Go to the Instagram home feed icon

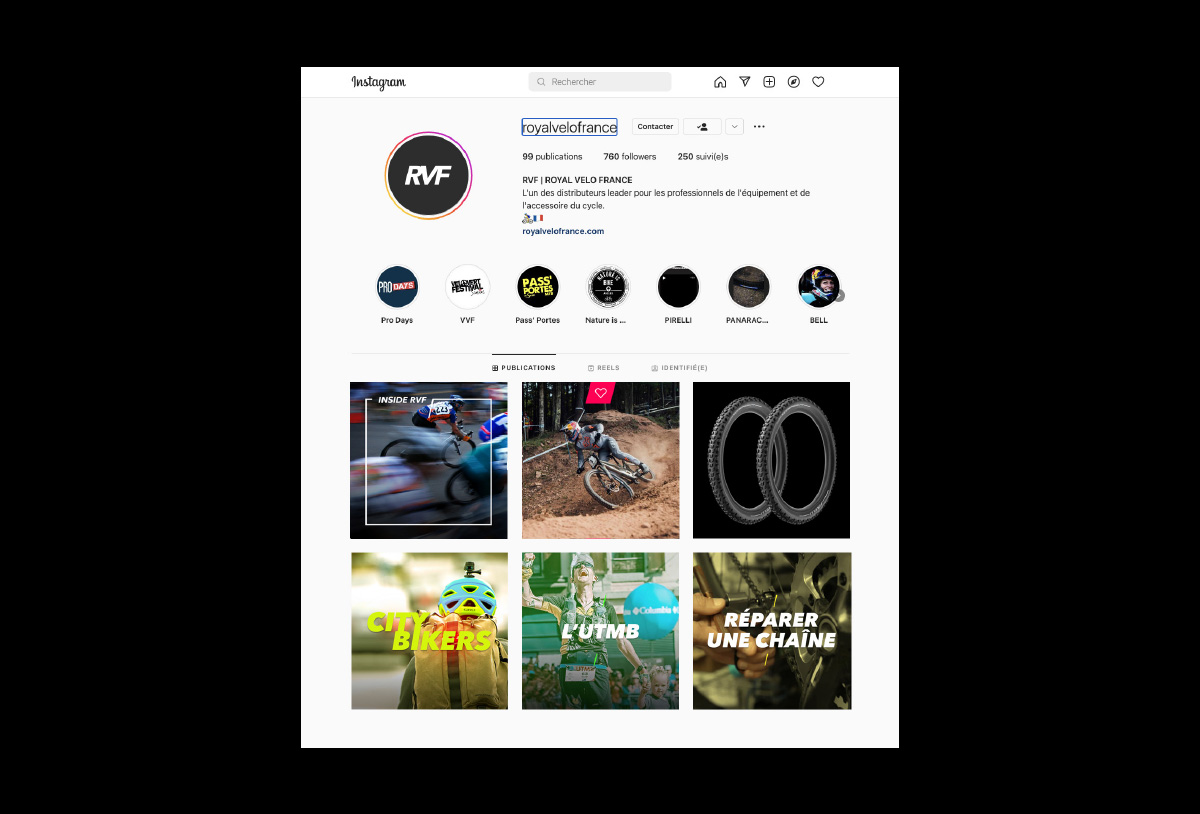point(720,82)
